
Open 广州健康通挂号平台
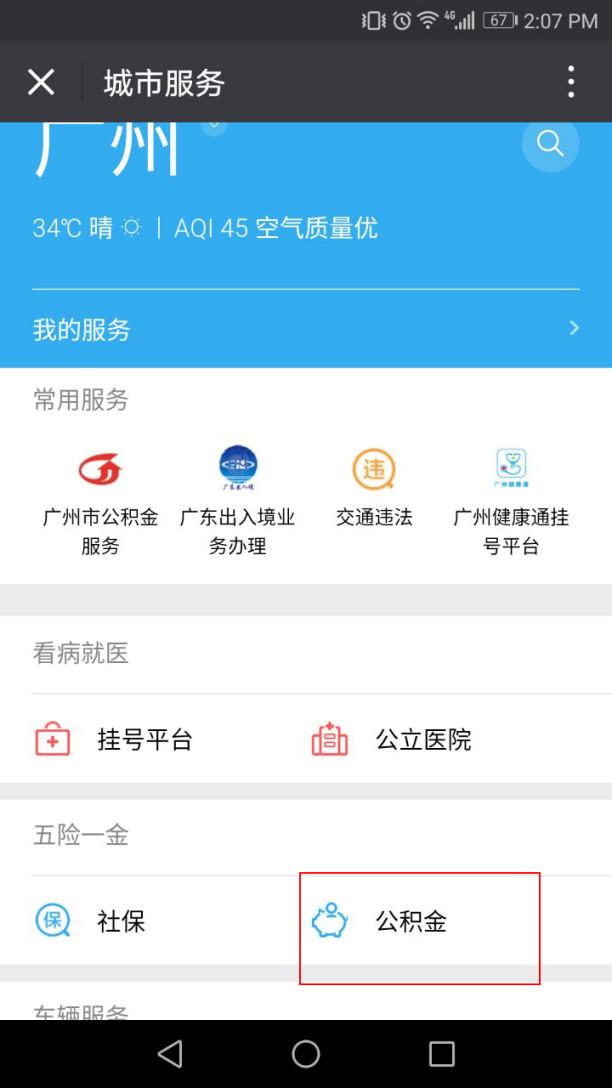511,501
